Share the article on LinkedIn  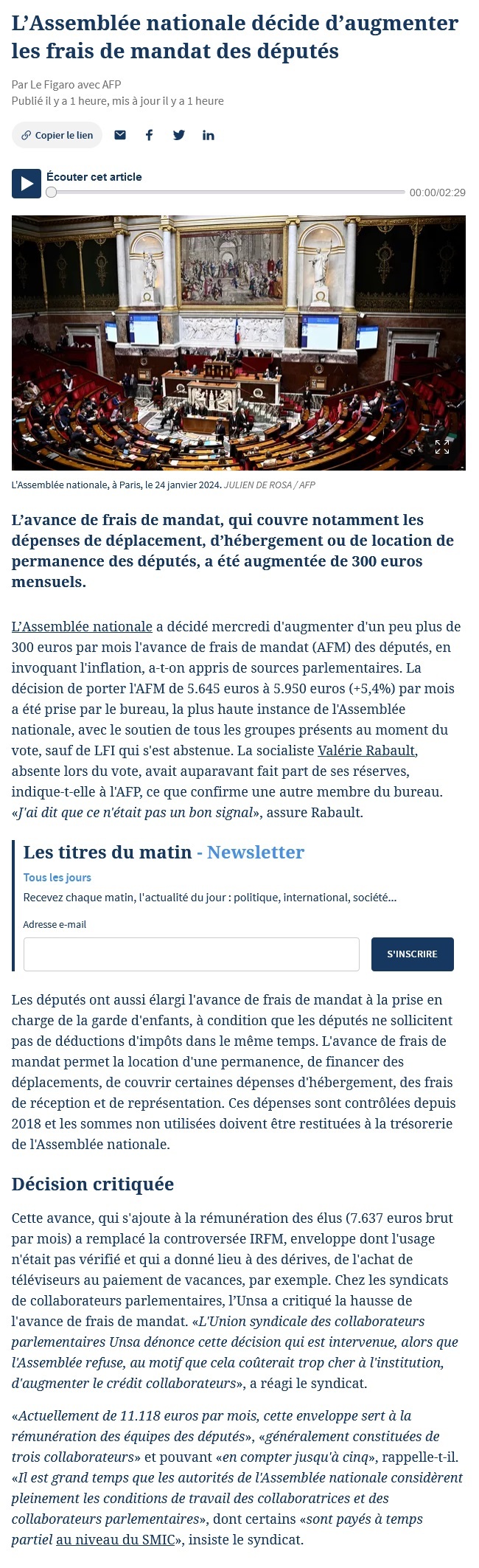209,135
